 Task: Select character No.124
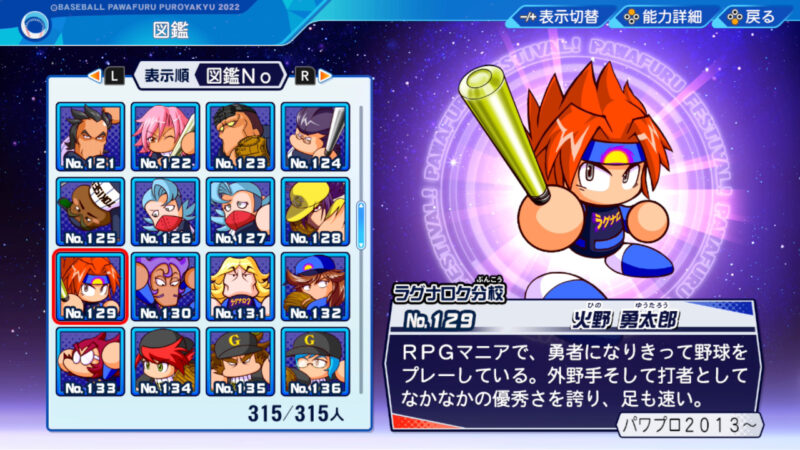click(x=315, y=136)
